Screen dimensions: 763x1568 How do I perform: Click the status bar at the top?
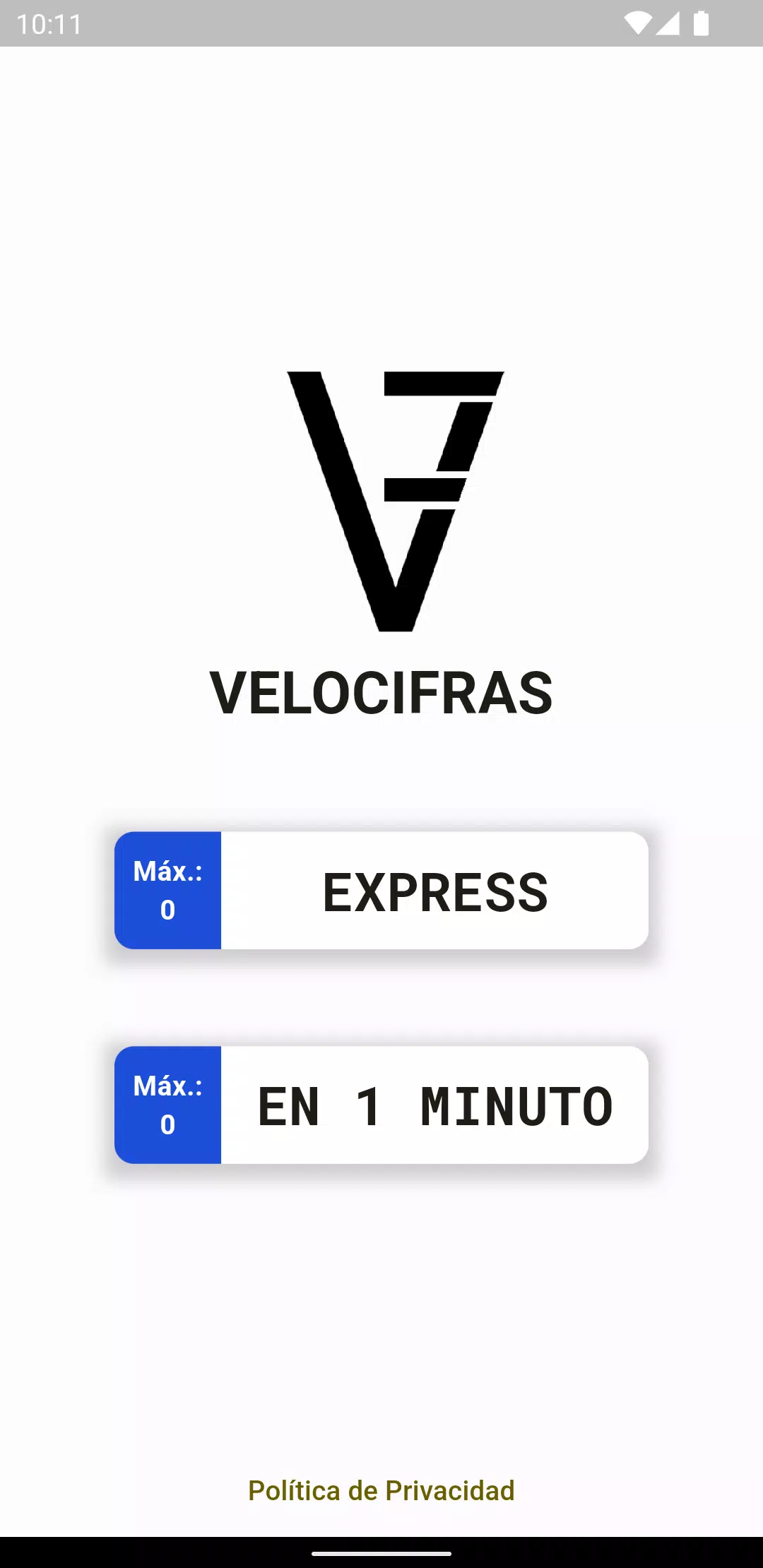click(x=381, y=23)
